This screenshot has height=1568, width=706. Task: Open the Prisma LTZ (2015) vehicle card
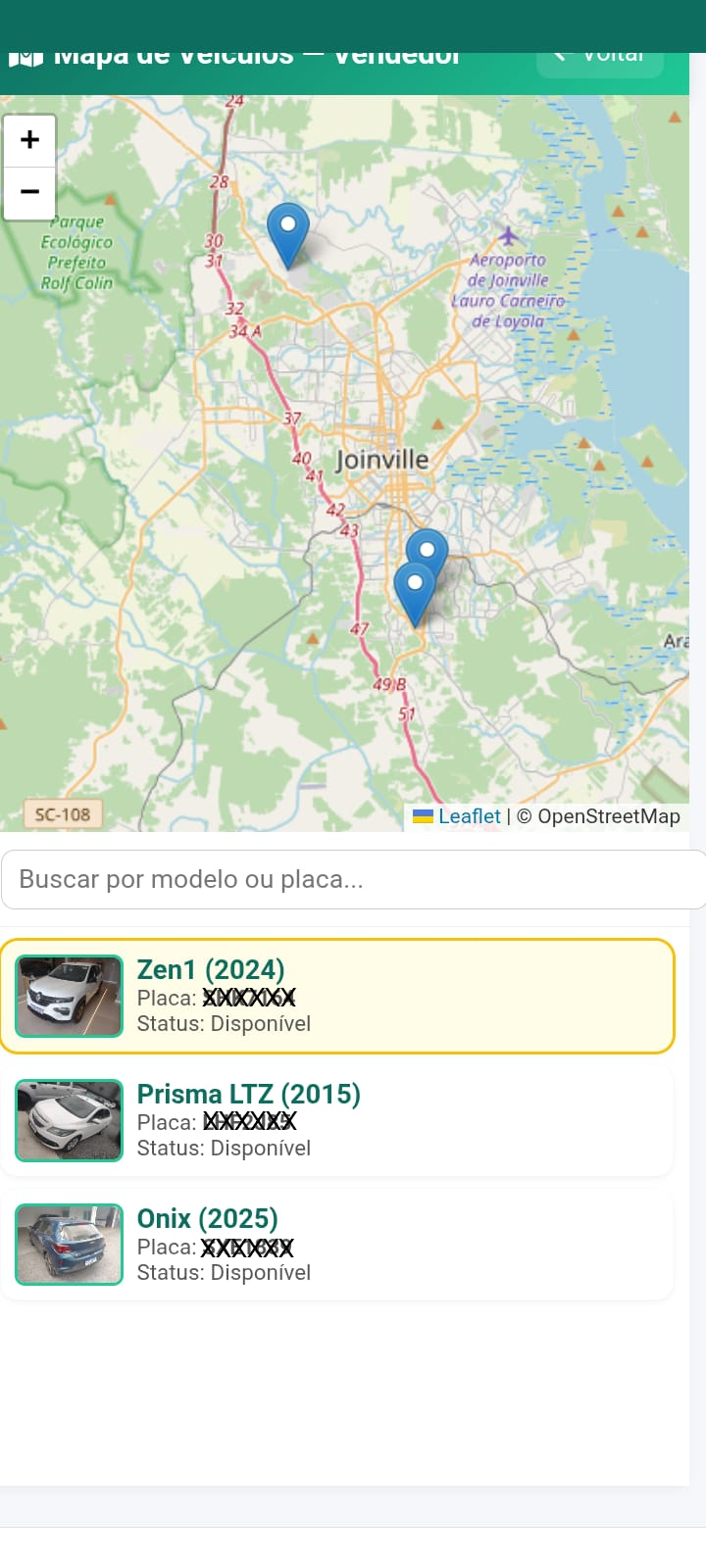337,1120
